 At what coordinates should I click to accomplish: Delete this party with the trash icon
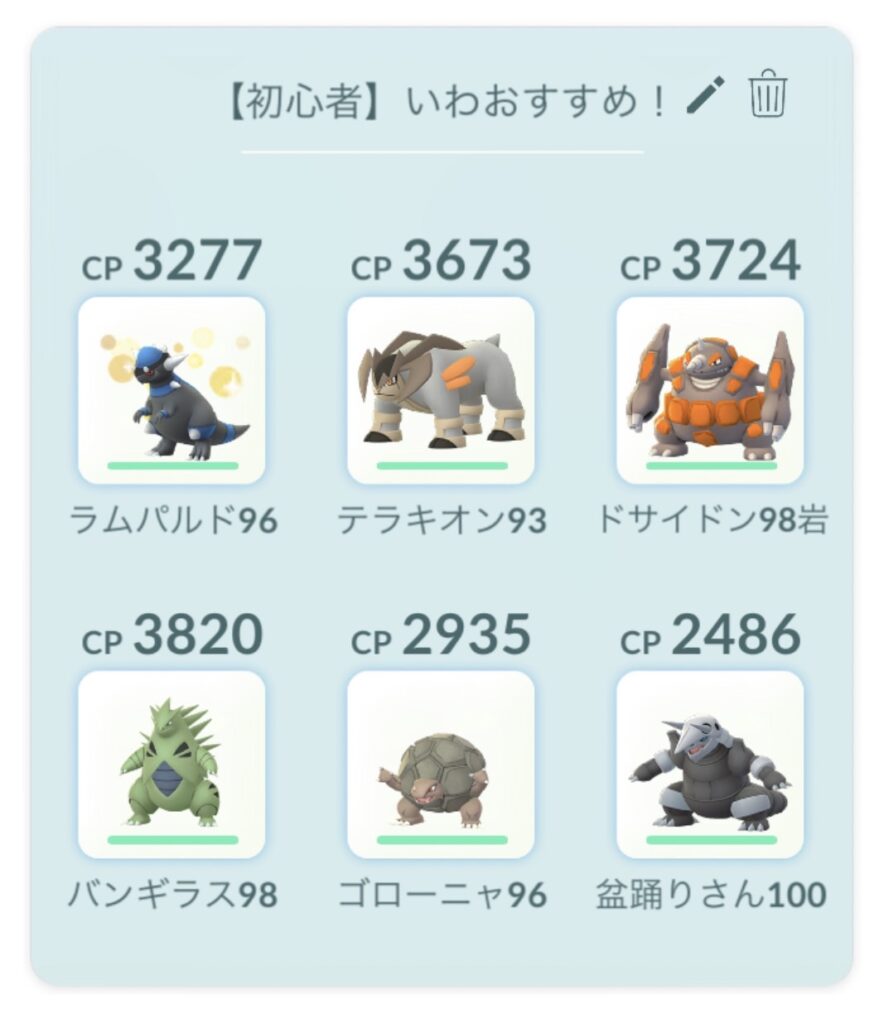click(768, 96)
